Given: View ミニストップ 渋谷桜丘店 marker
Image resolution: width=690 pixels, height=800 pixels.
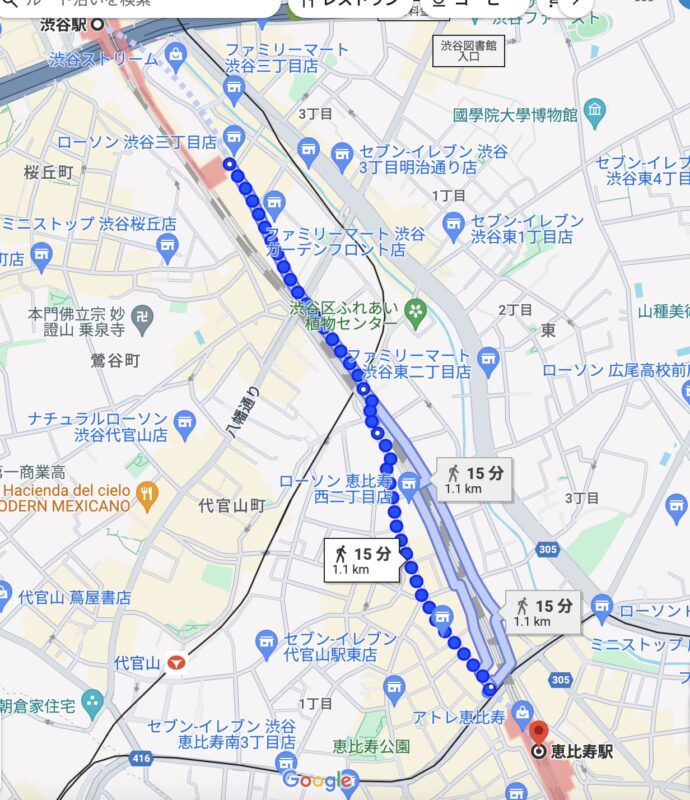Looking at the screenshot, I should tap(166, 245).
